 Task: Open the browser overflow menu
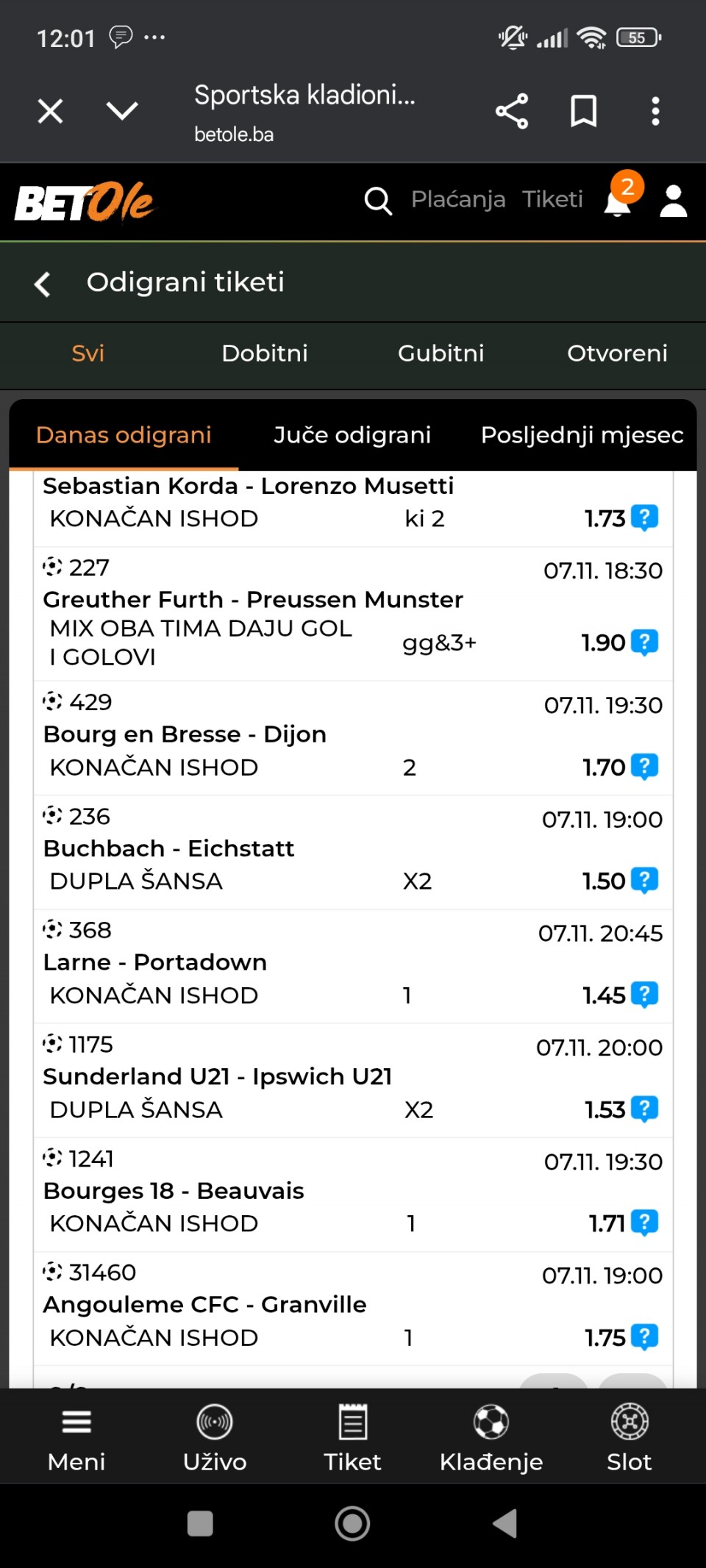pyautogui.click(x=655, y=112)
